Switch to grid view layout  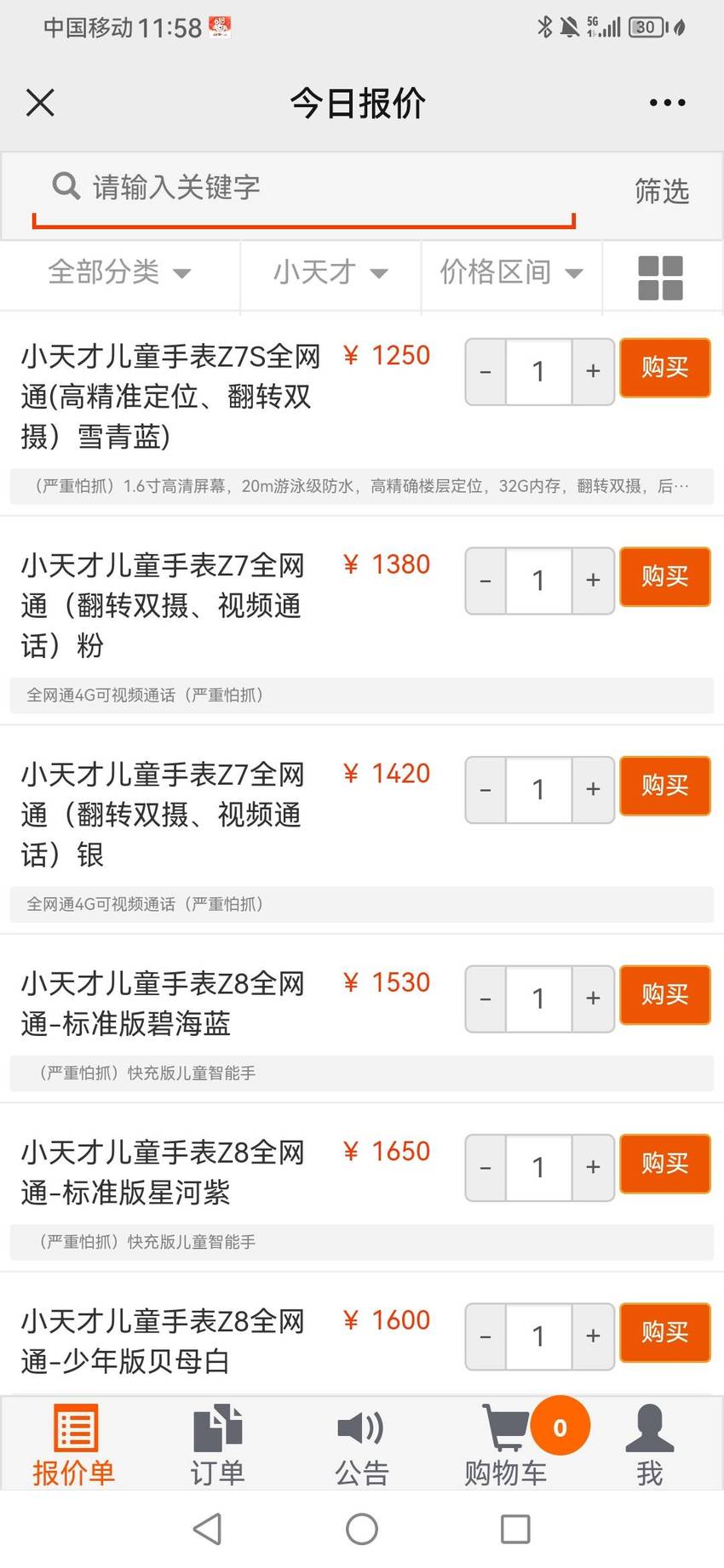tap(661, 278)
